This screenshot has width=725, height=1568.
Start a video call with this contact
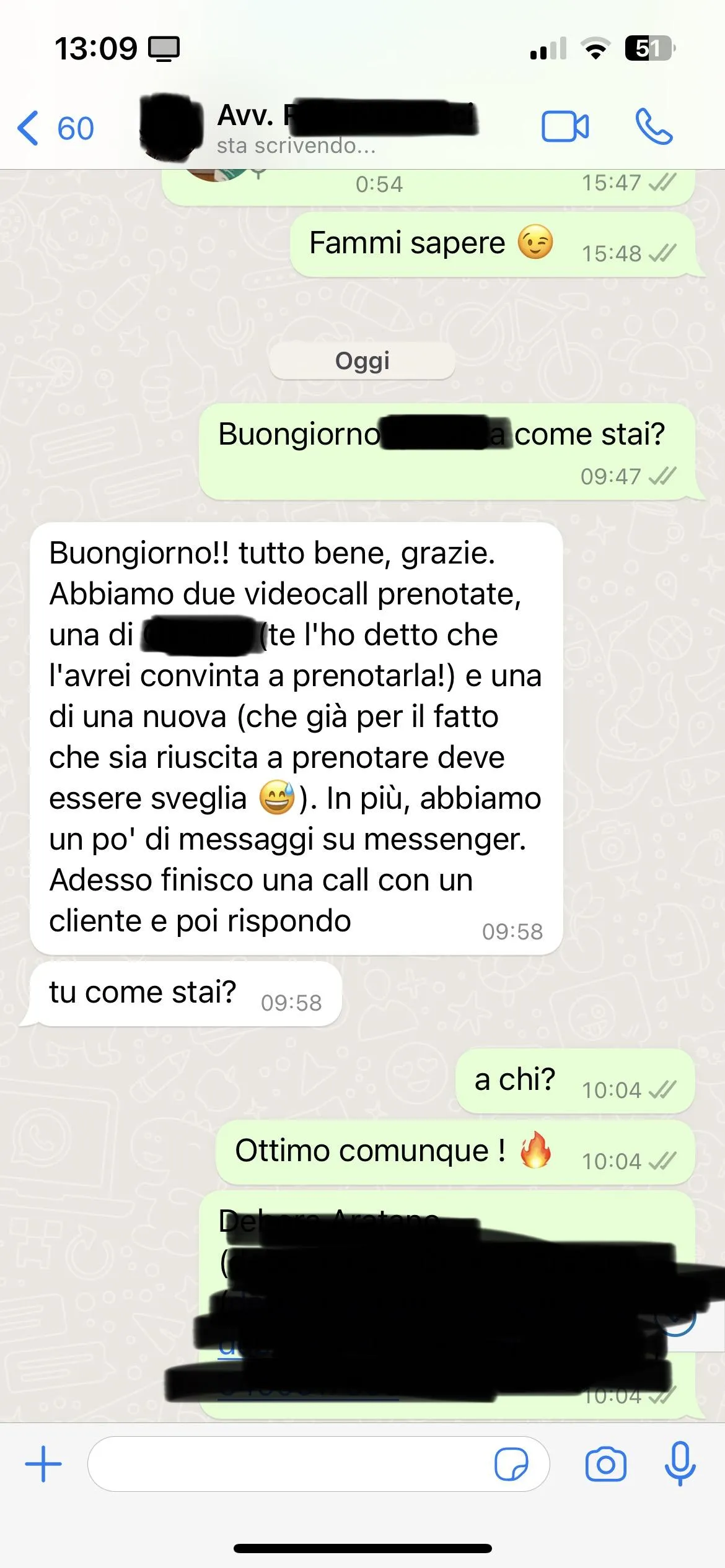coord(565,127)
